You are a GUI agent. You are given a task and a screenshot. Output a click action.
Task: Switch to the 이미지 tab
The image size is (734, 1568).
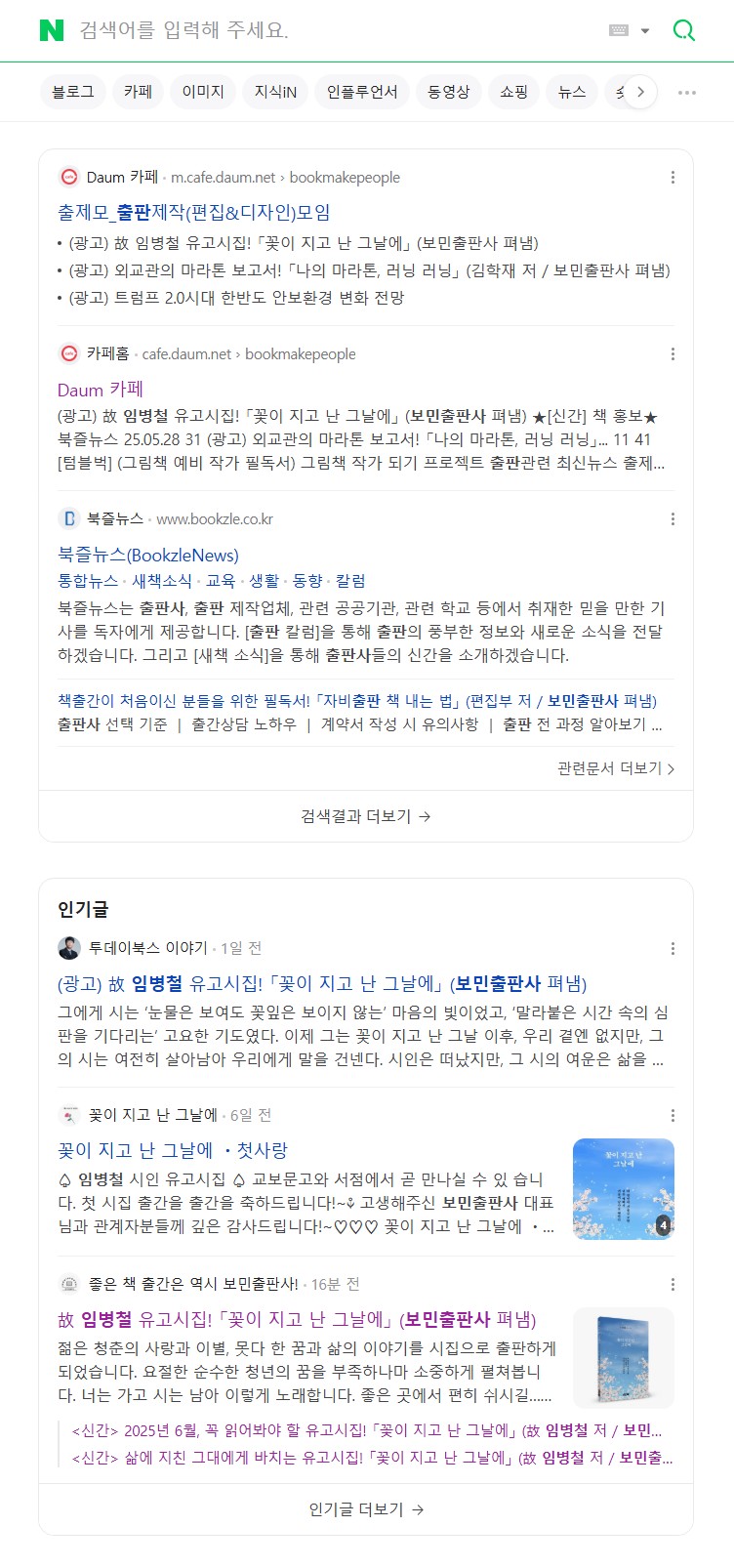point(203,92)
